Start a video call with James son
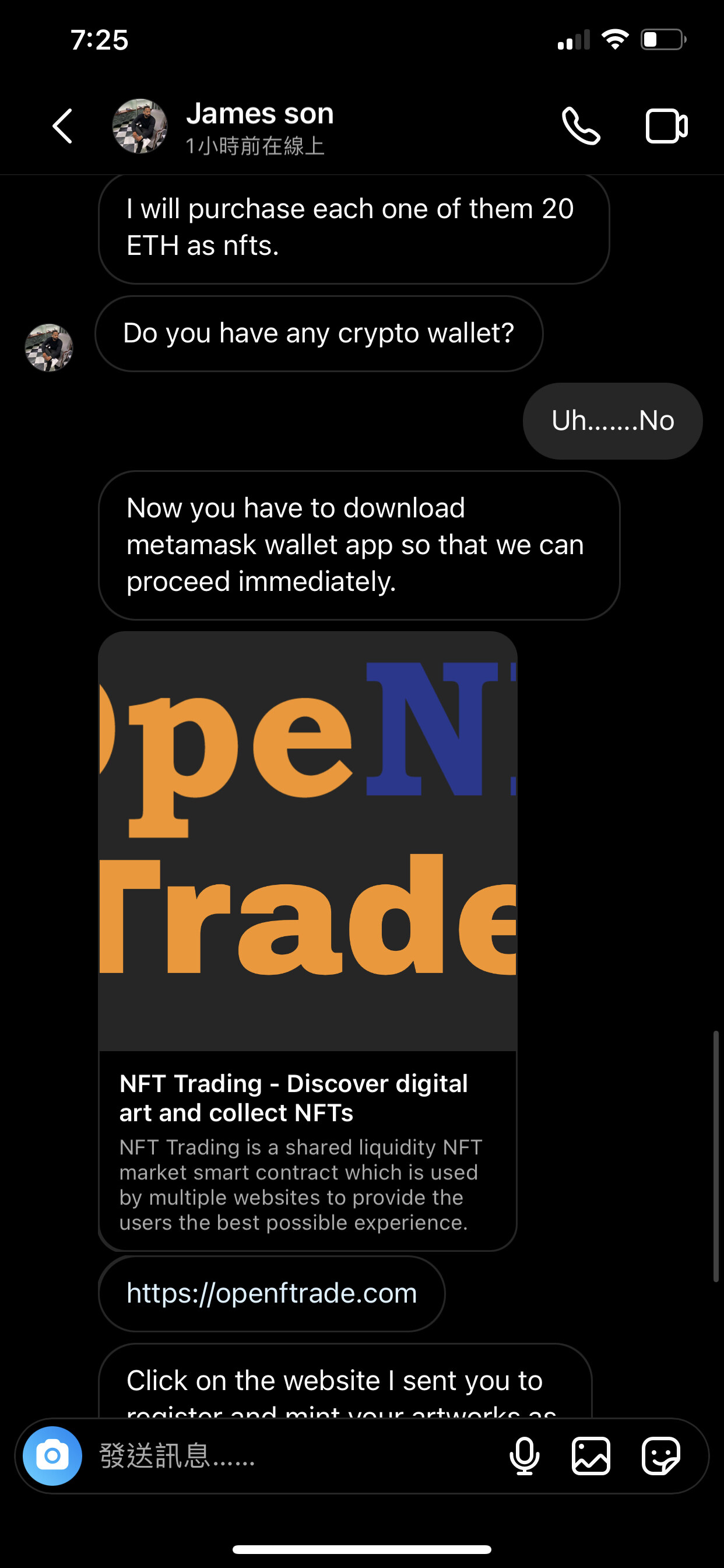The height and width of the screenshot is (1568, 724). point(666,127)
